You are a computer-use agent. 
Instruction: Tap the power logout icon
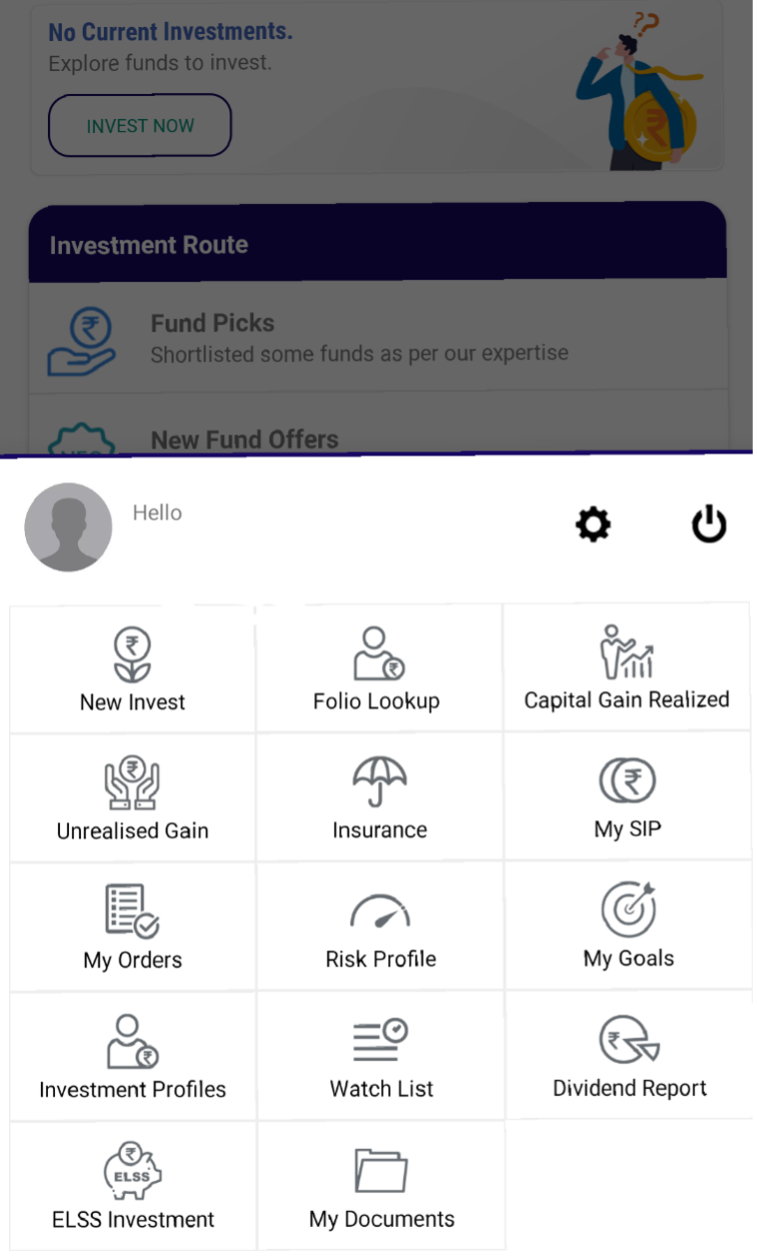(x=709, y=525)
